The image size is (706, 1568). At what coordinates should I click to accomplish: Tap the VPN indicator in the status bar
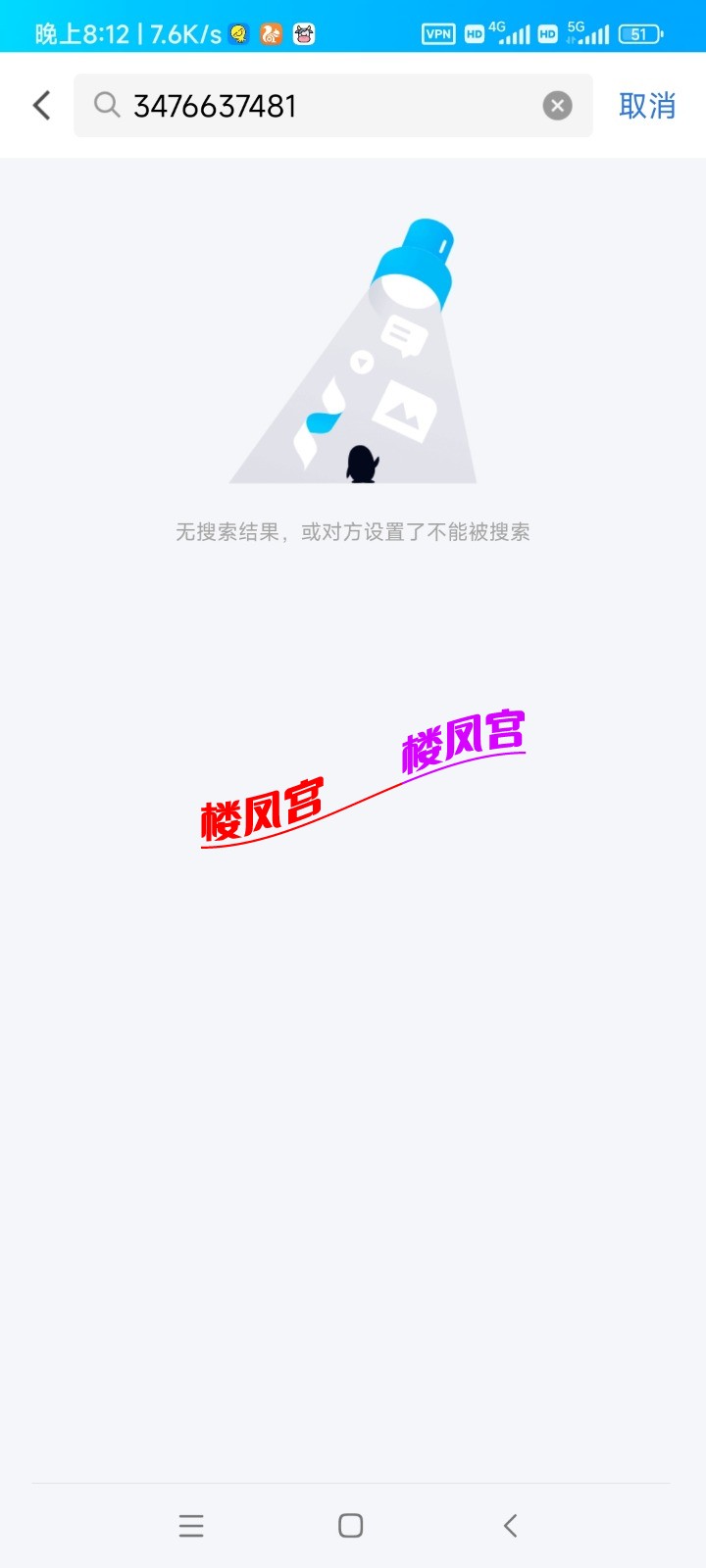pyautogui.click(x=437, y=33)
